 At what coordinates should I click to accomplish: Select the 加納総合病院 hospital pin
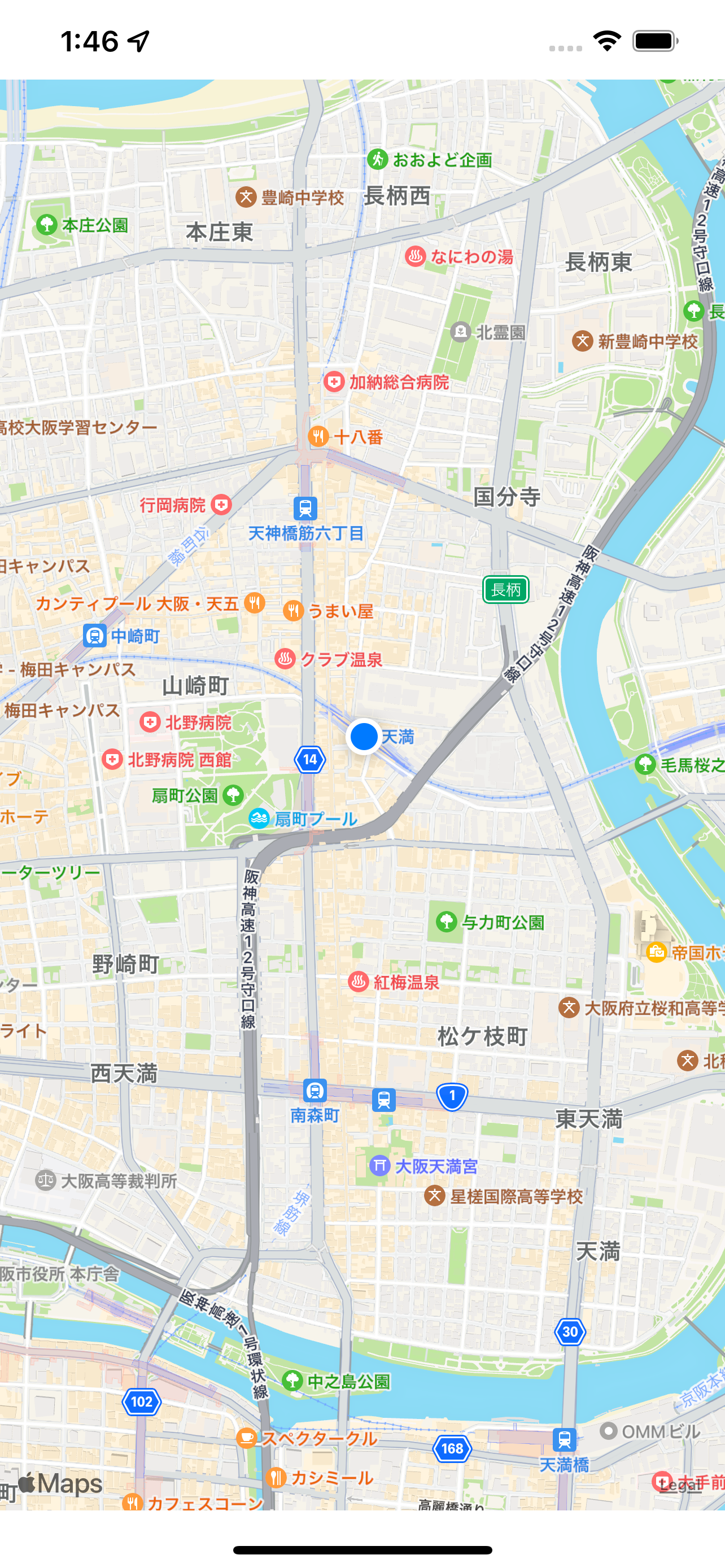pos(334,382)
